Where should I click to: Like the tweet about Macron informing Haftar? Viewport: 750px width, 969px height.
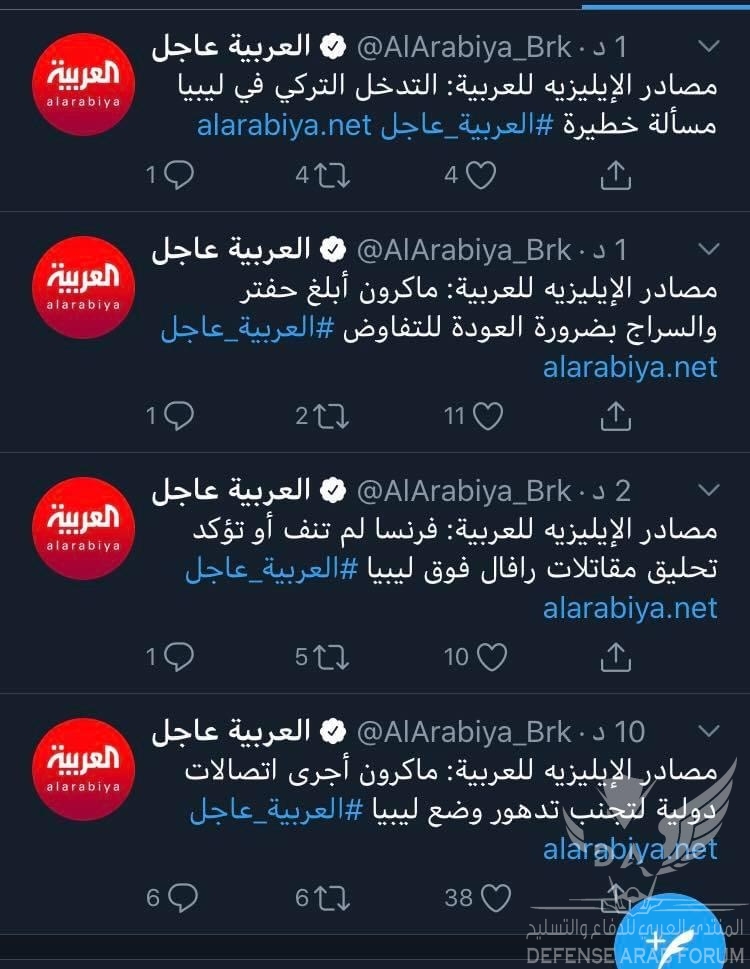point(488,416)
